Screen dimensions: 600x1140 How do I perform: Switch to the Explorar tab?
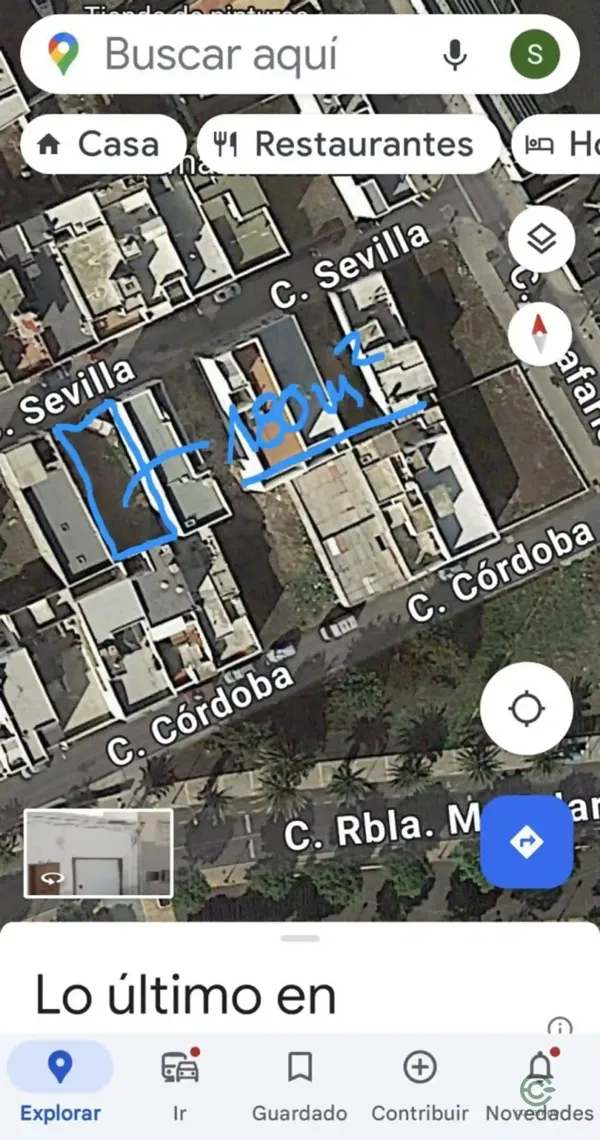coord(60,1084)
